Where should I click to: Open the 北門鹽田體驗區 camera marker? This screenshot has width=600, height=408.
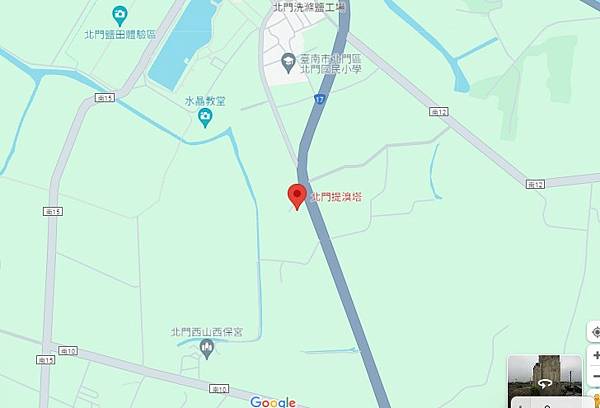coord(120,15)
